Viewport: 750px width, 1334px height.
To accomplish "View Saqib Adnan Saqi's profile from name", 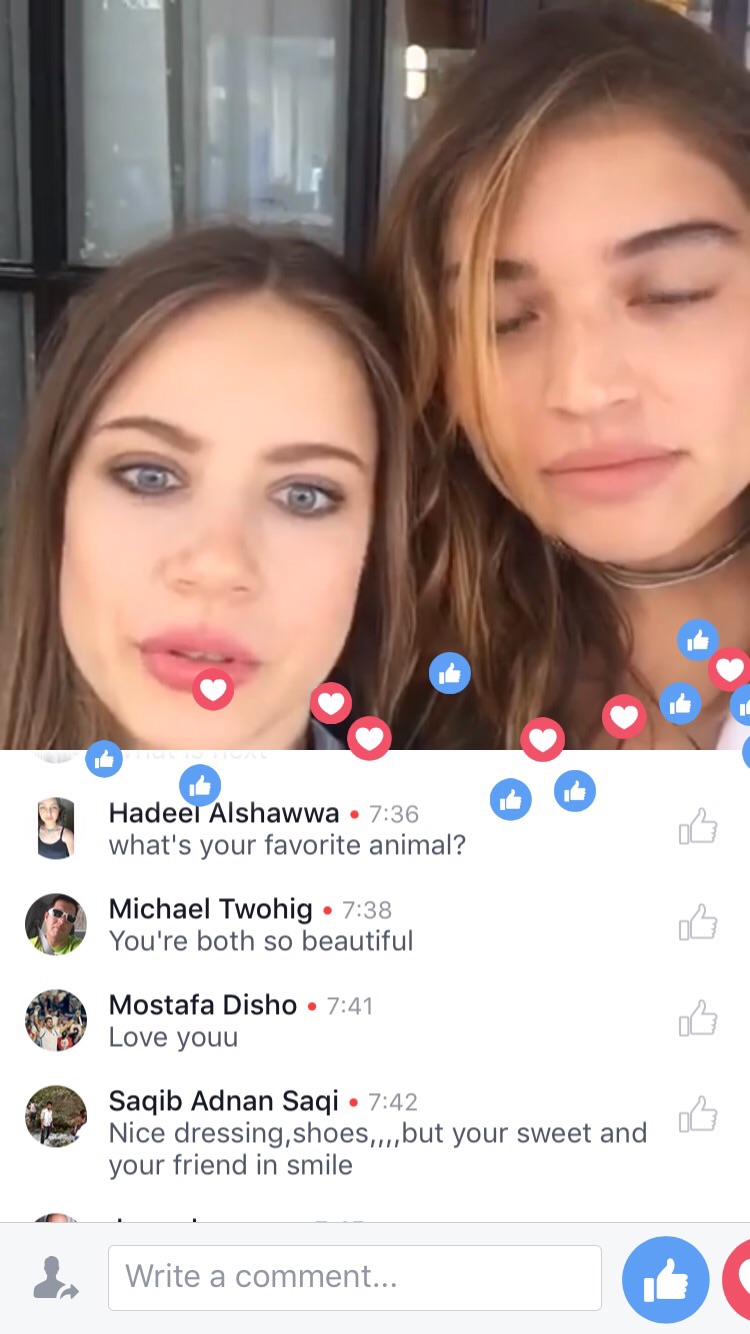I will [x=224, y=1101].
